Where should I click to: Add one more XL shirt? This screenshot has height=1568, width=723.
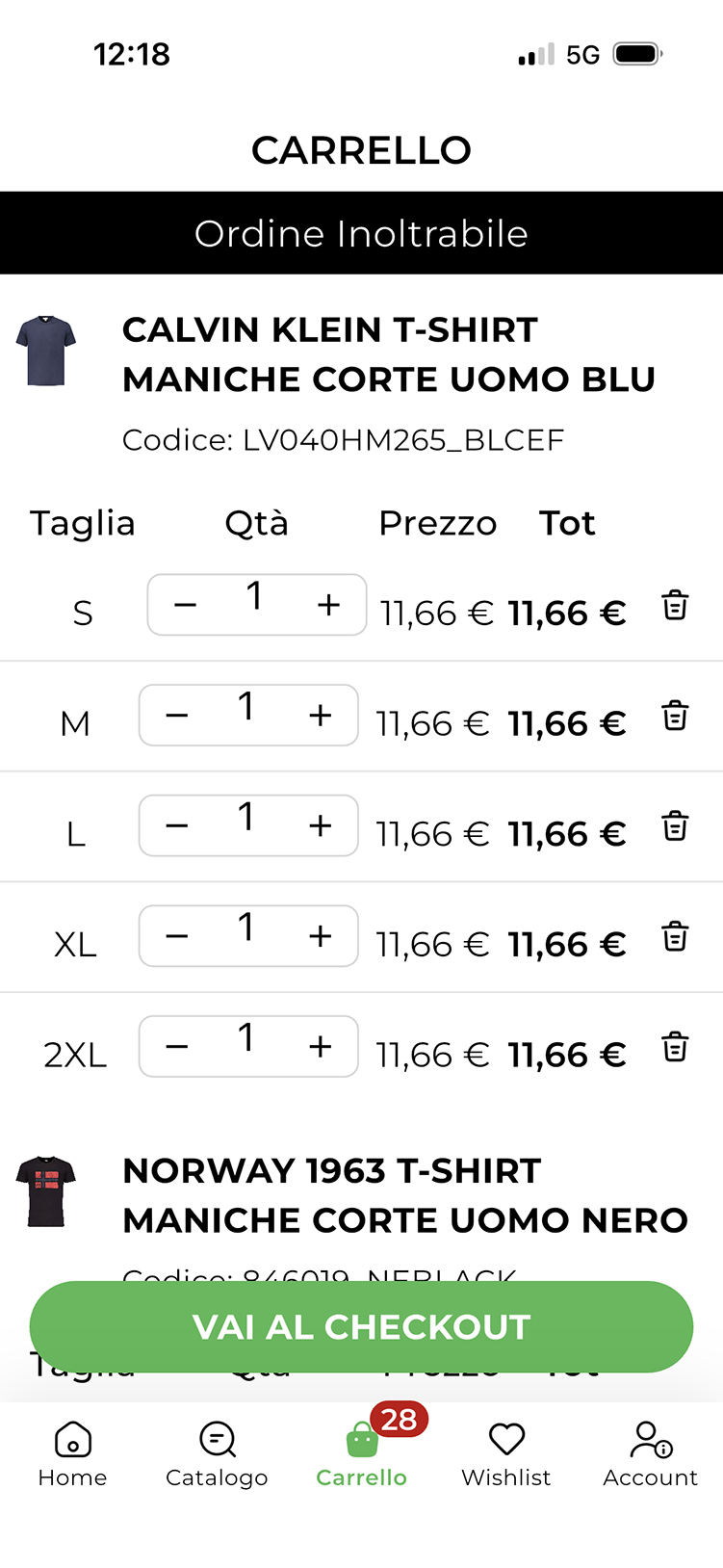[321, 936]
